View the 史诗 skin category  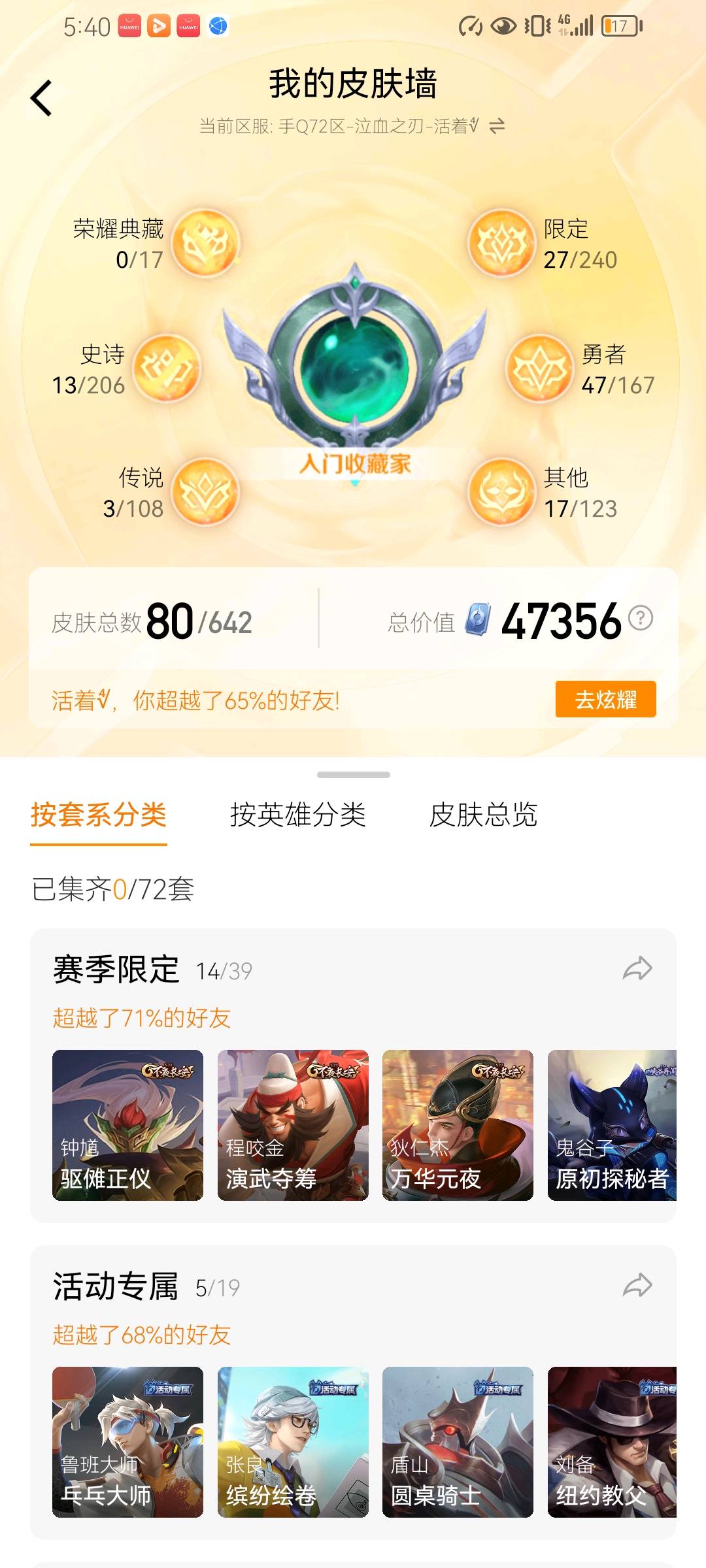click(x=167, y=368)
